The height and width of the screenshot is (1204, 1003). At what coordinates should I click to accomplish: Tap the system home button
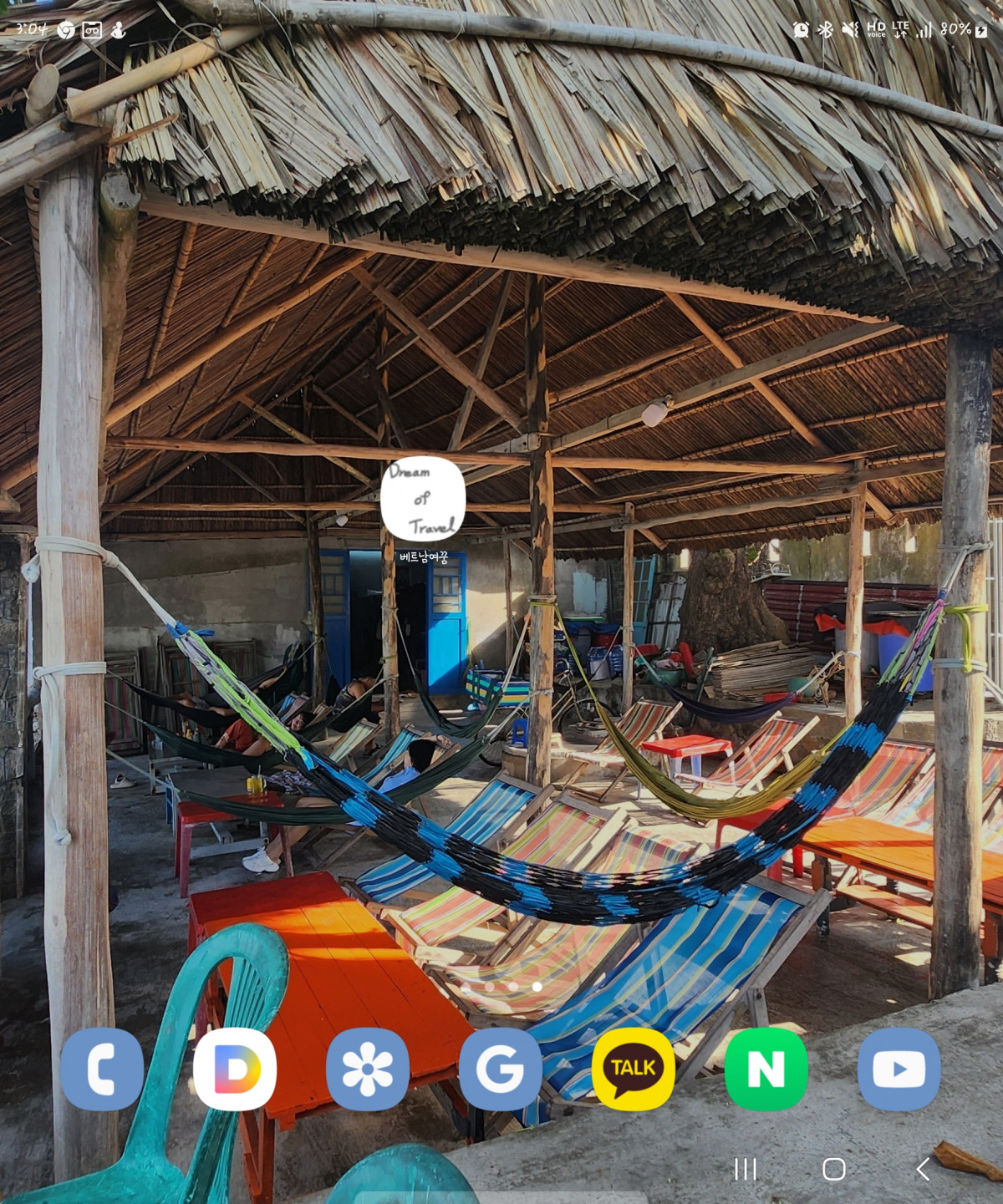(x=834, y=1169)
